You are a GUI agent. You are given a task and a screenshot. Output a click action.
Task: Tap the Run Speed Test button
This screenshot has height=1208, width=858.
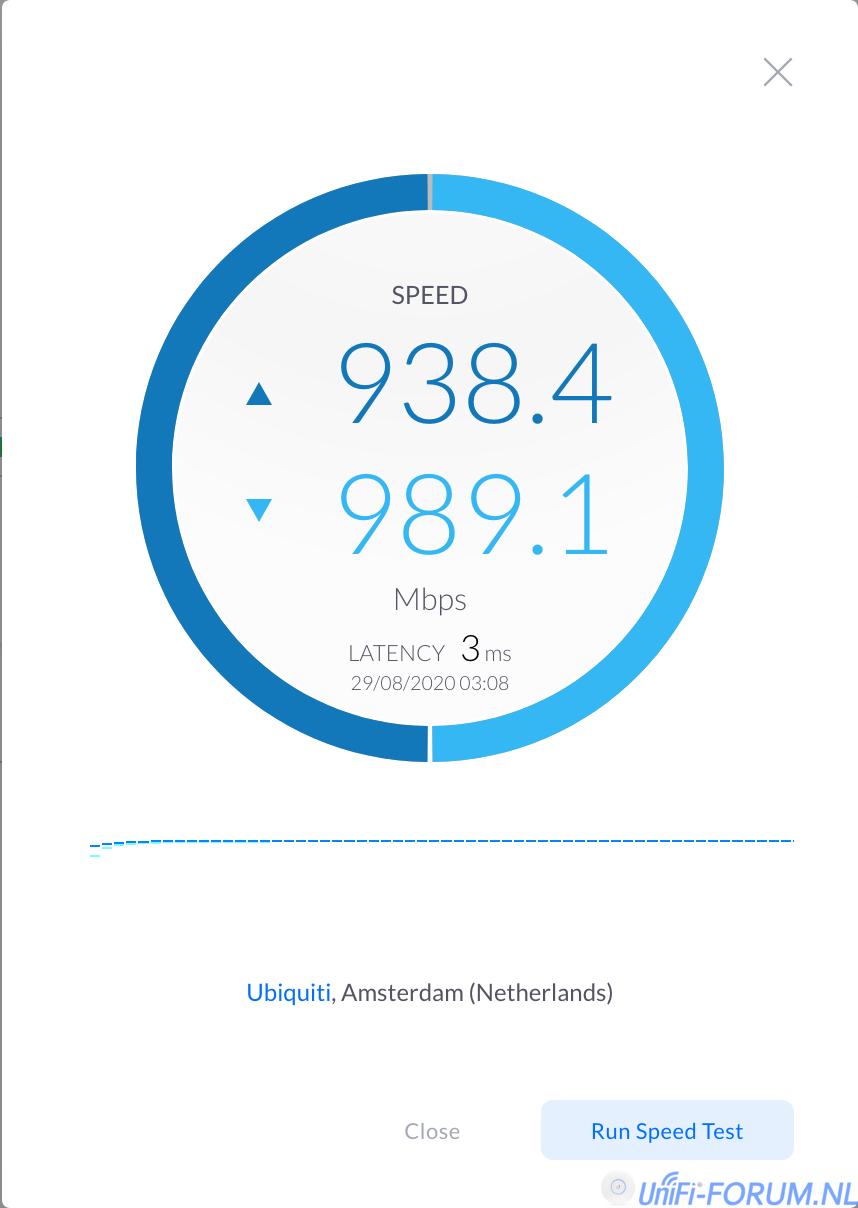point(667,1131)
